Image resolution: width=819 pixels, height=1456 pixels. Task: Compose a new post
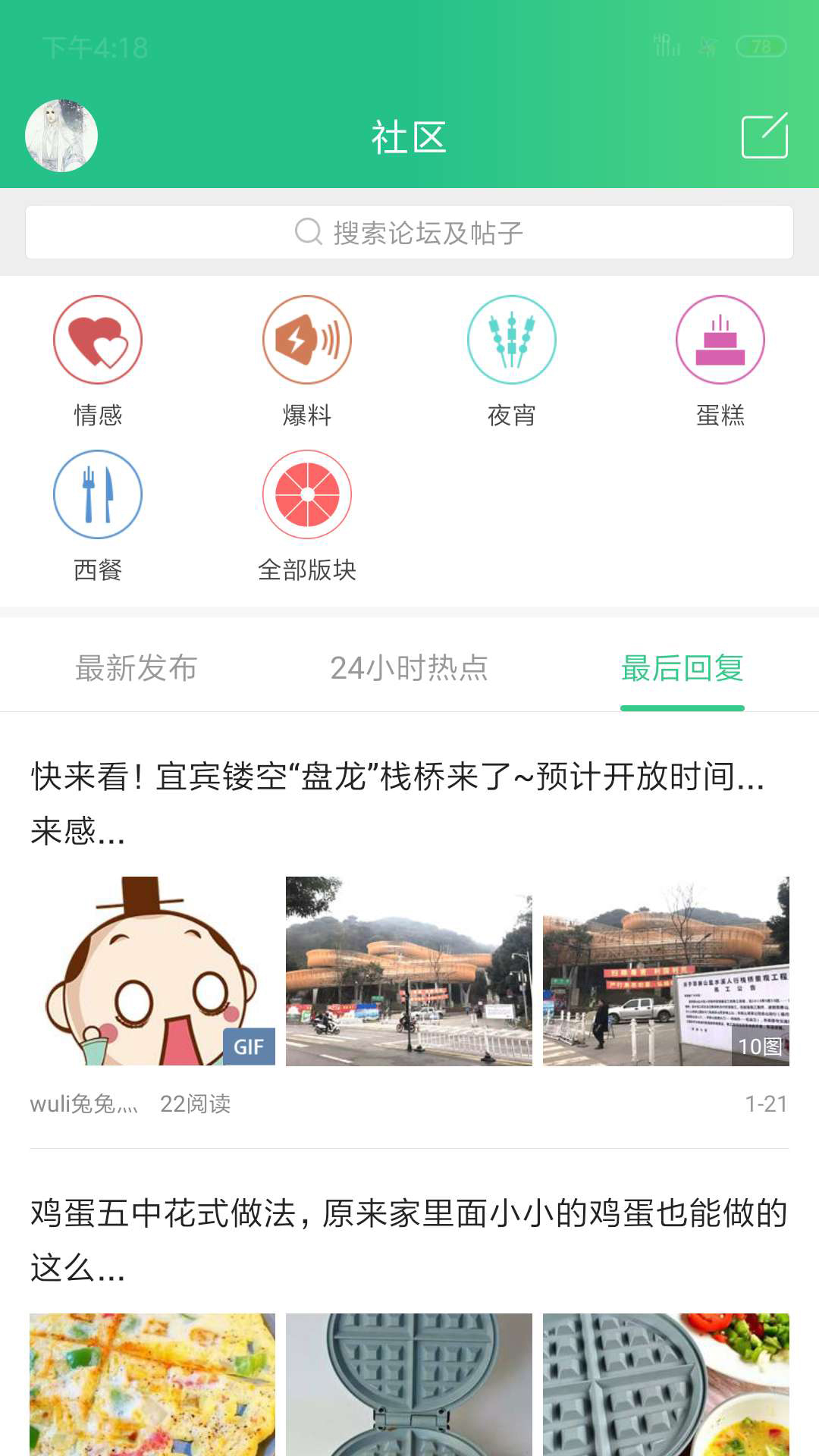tap(764, 136)
